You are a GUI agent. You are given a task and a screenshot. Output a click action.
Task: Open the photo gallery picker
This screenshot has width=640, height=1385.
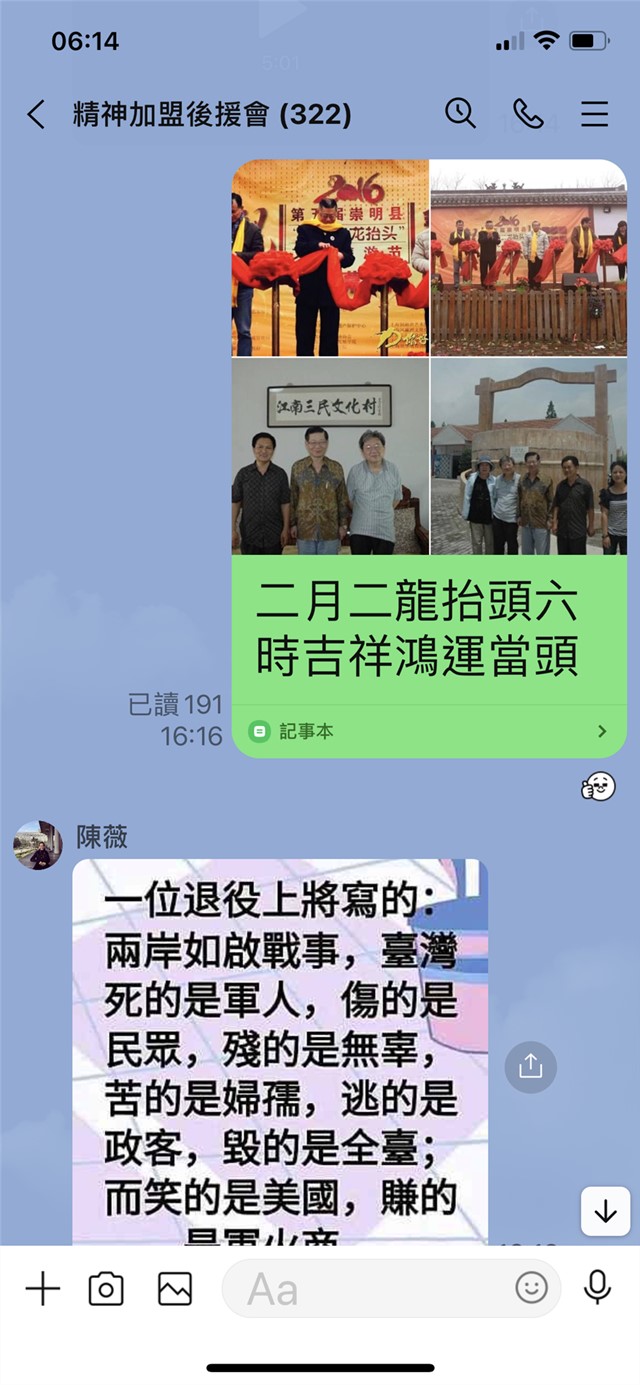[x=175, y=1288]
